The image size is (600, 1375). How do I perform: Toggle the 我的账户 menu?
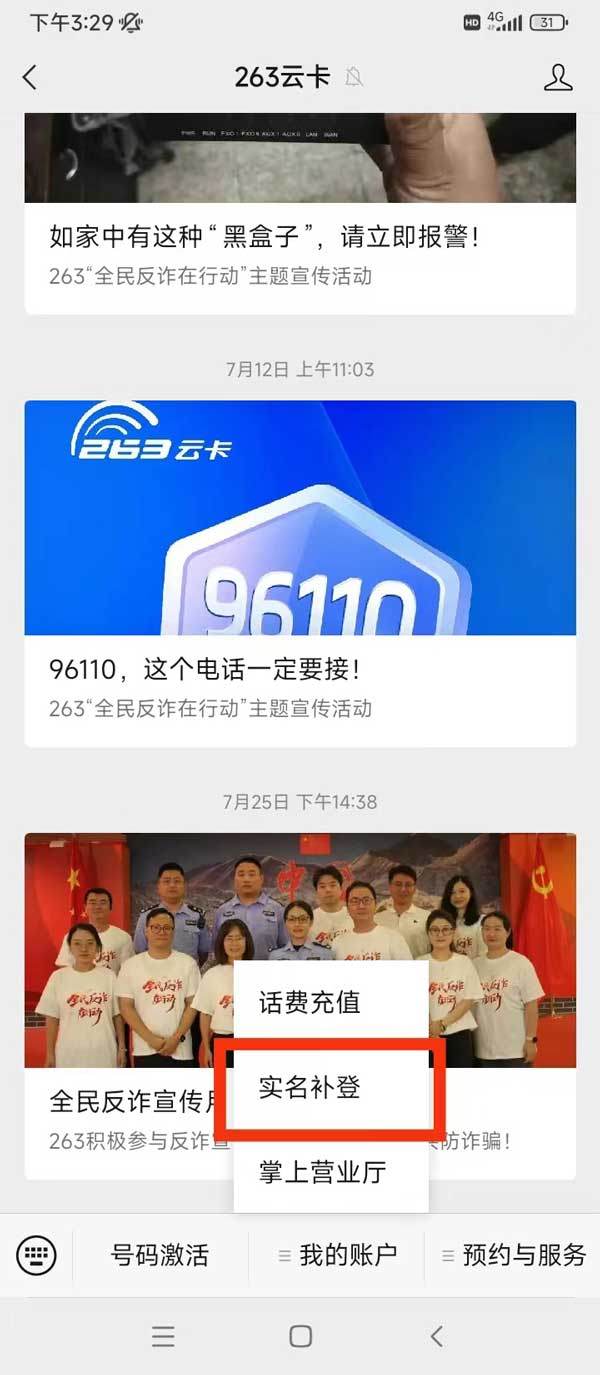337,1254
